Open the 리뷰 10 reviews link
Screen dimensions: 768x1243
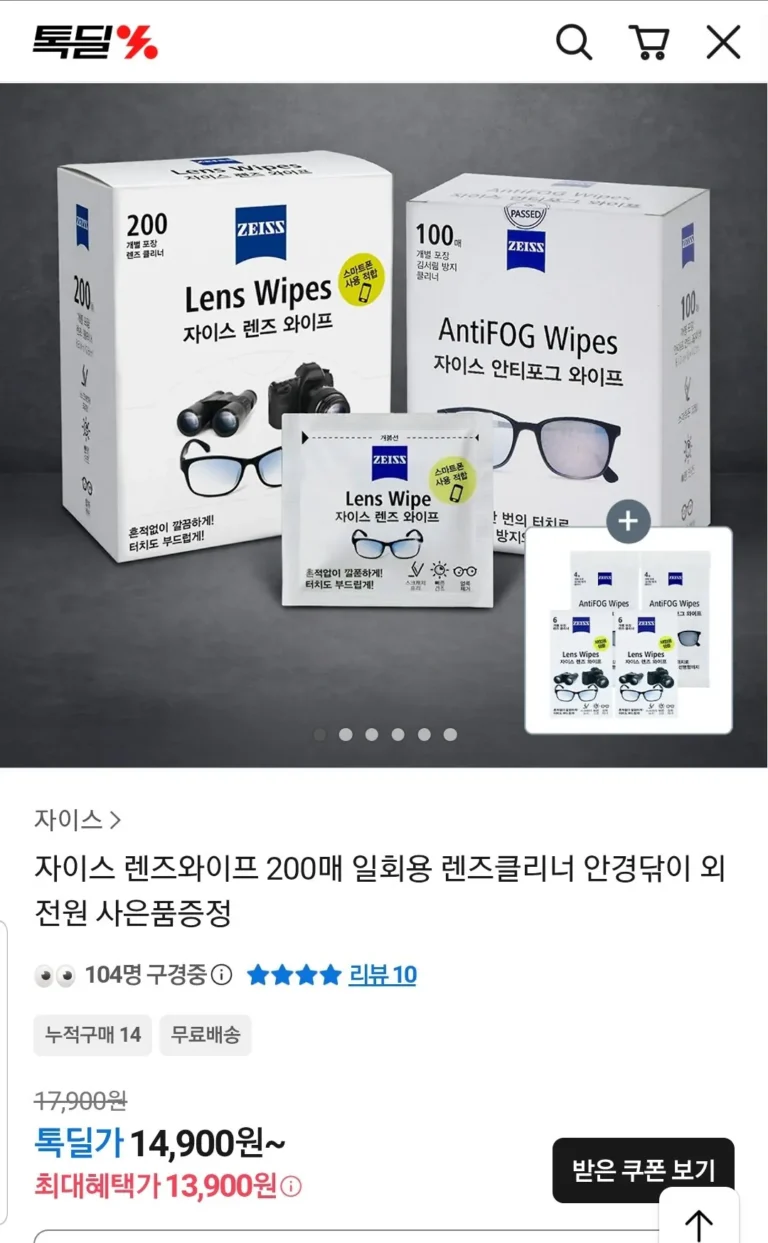click(382, 974)
